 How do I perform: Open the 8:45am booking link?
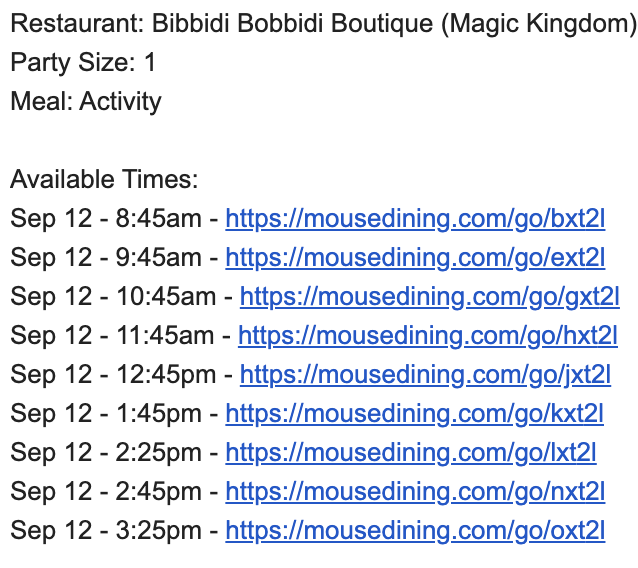[415, 219]
